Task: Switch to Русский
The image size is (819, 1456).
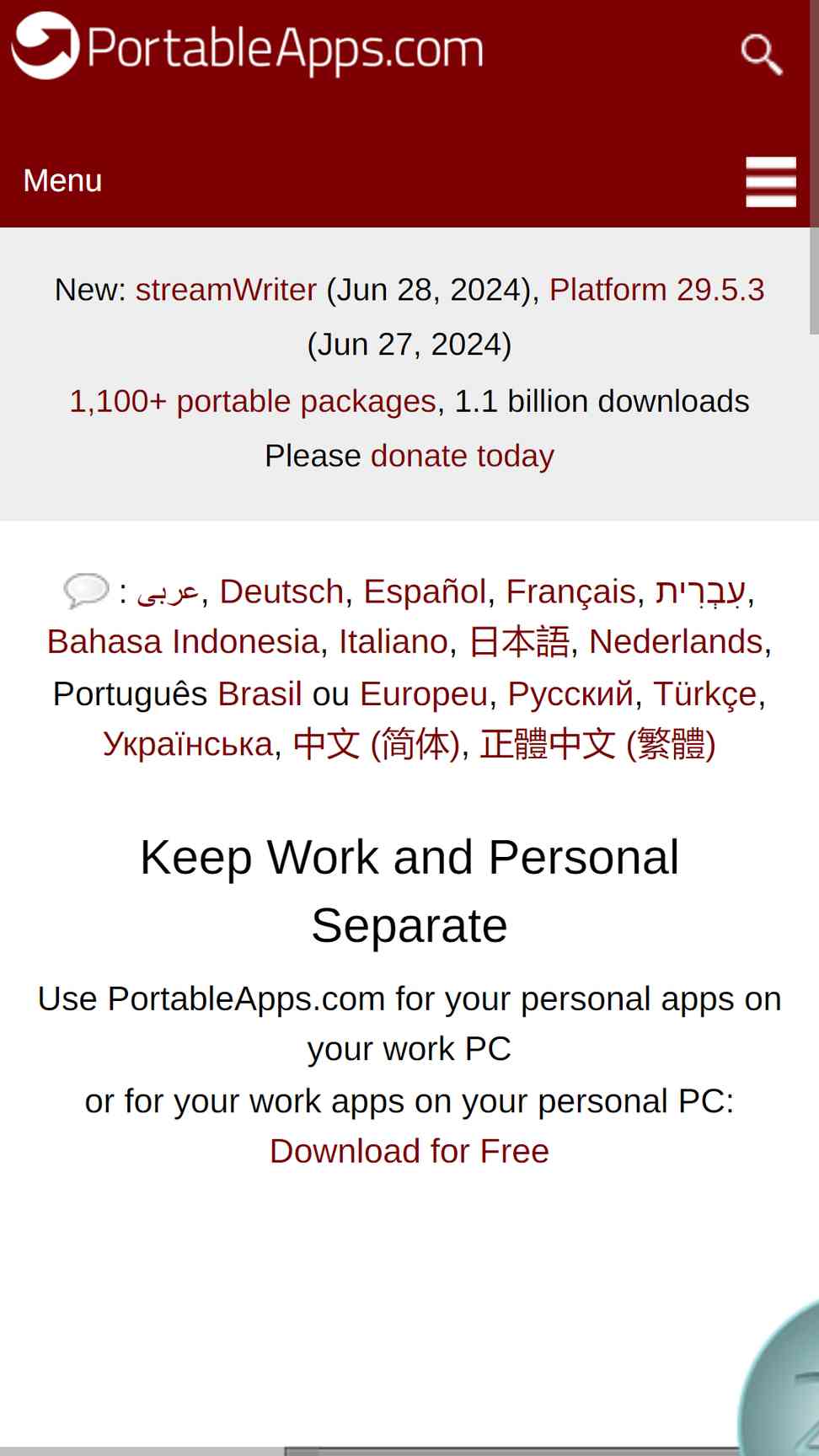Action: click(570, 694)
